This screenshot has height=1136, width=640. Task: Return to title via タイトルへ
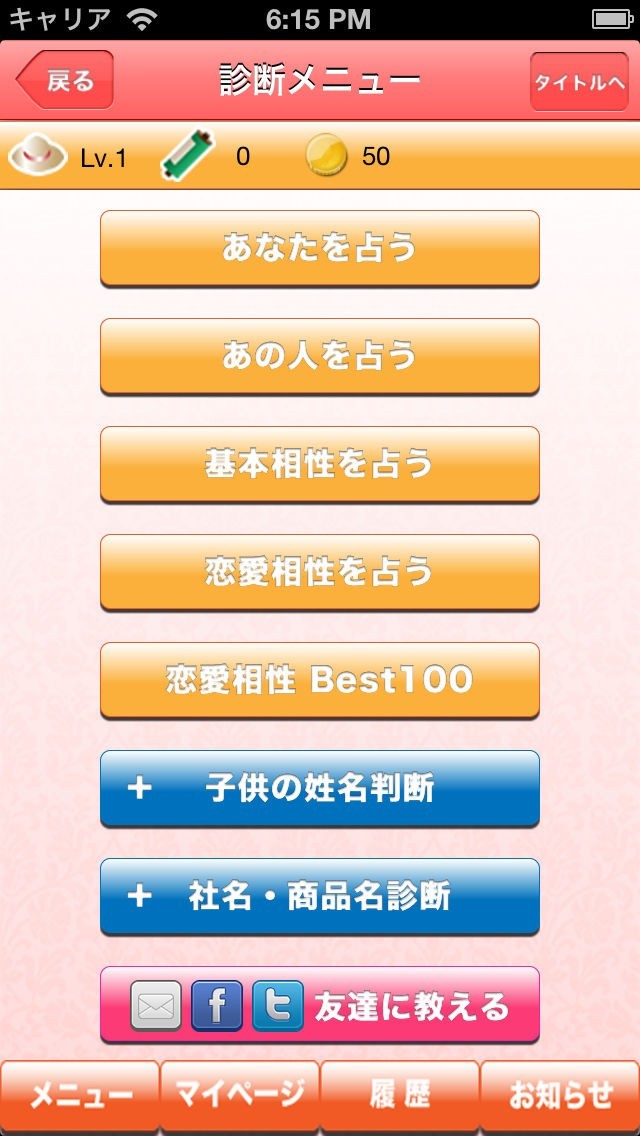pyautogui.click(x=579, y=82)
